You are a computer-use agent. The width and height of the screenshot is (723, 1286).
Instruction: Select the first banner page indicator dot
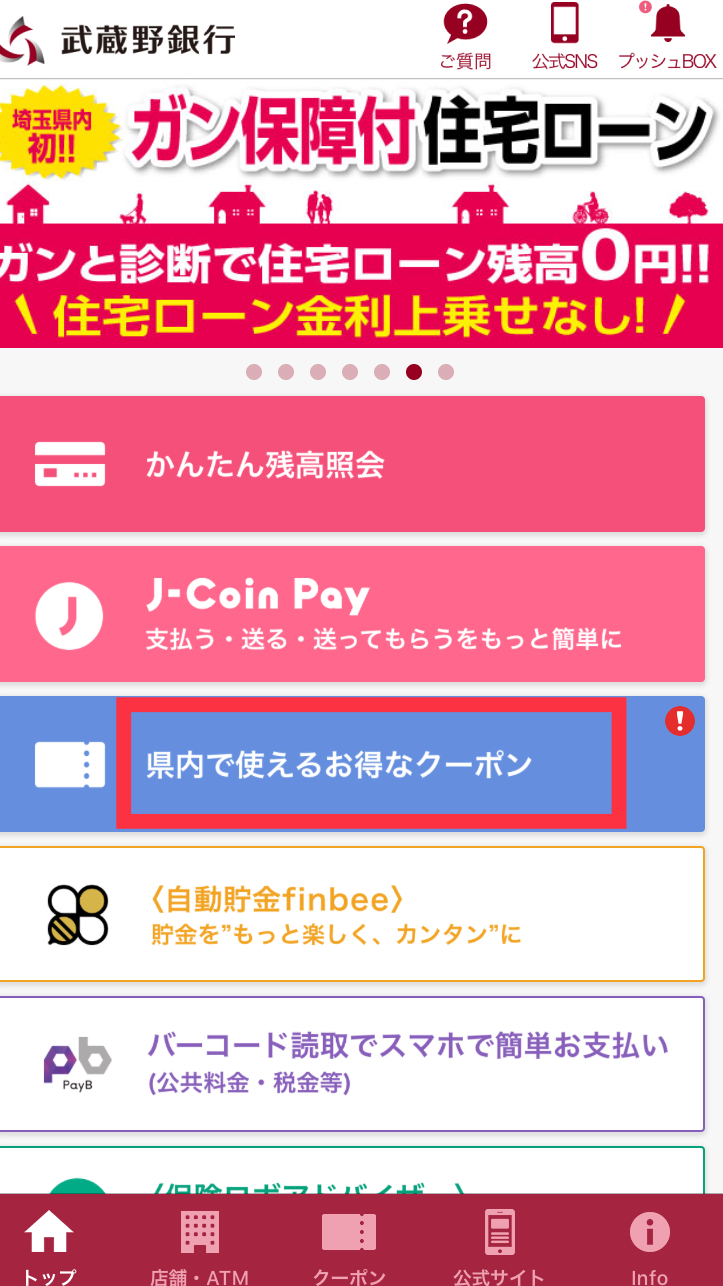click(x=254, y=372)
